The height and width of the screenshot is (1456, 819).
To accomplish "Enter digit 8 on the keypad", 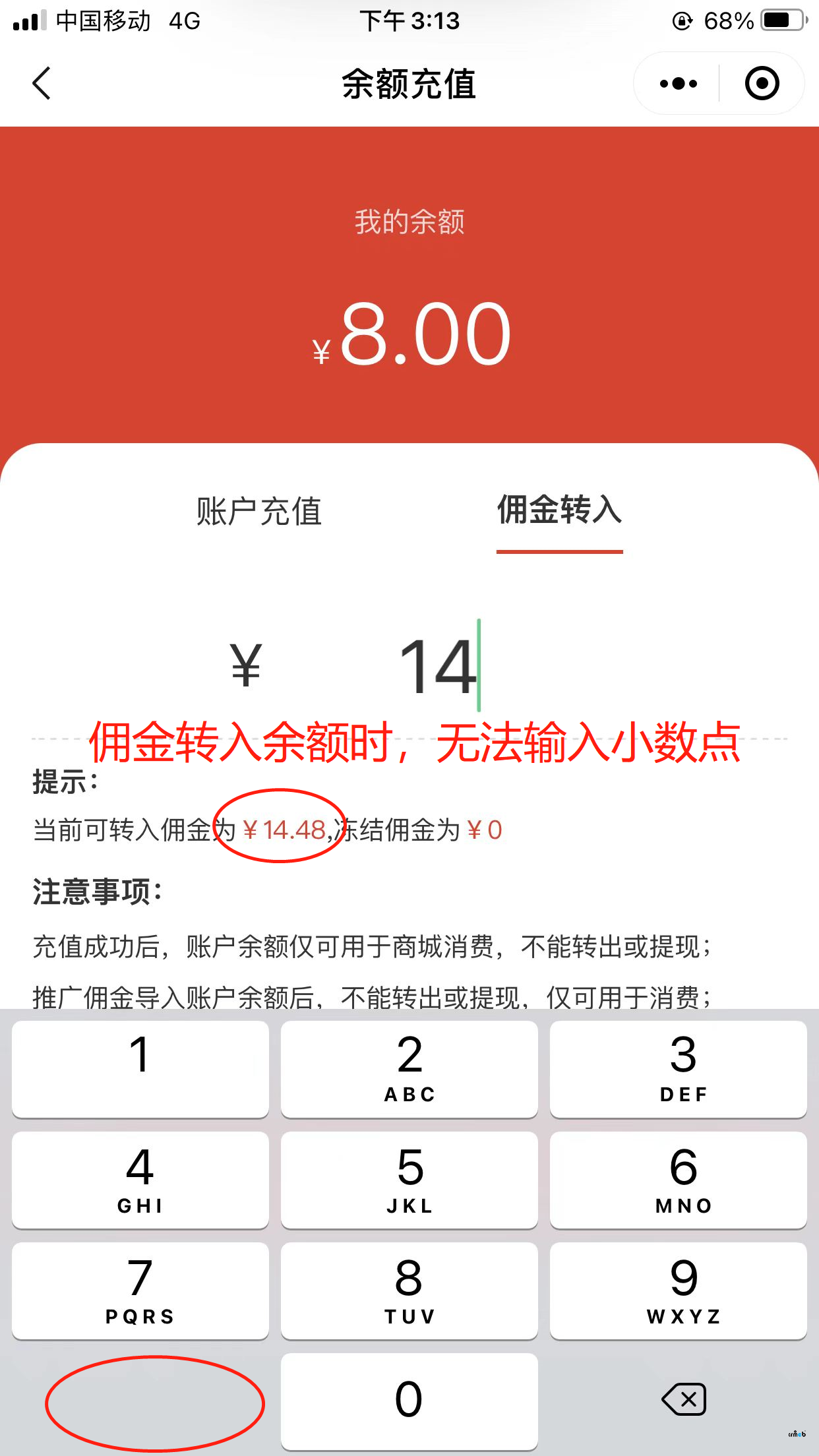I will coord(409,1290).
